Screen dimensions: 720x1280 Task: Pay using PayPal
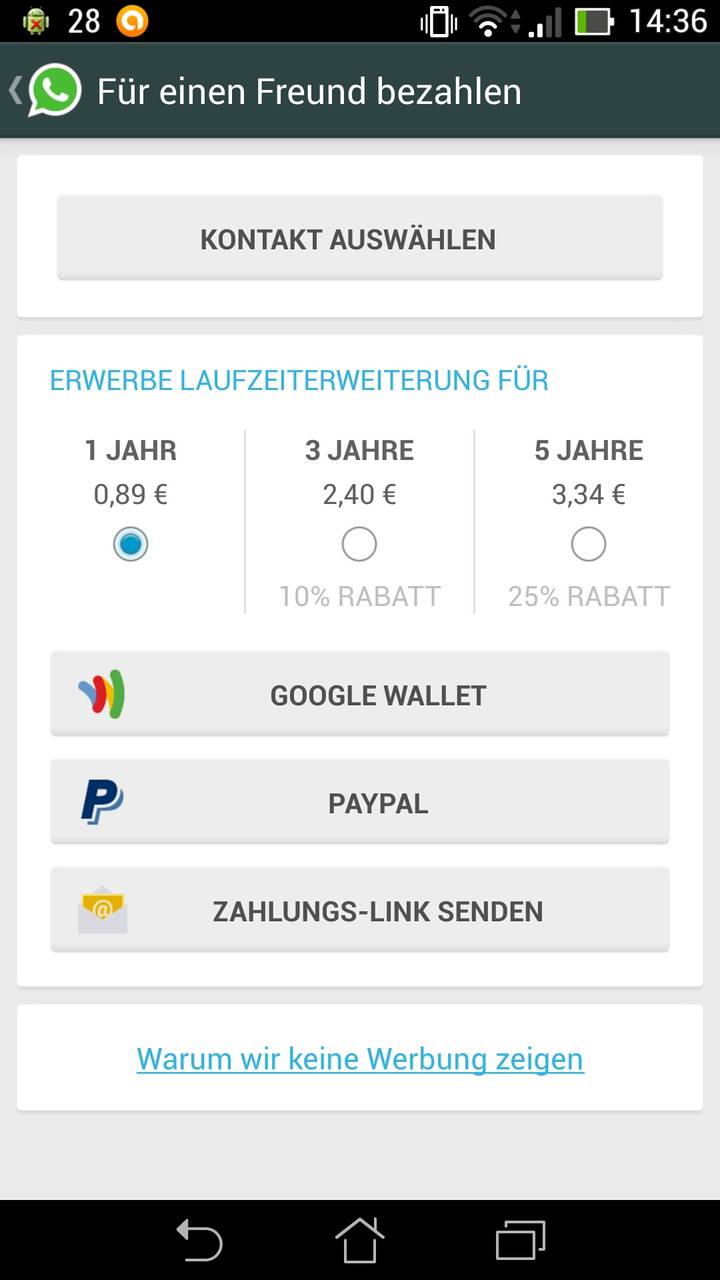click(360, 802)
